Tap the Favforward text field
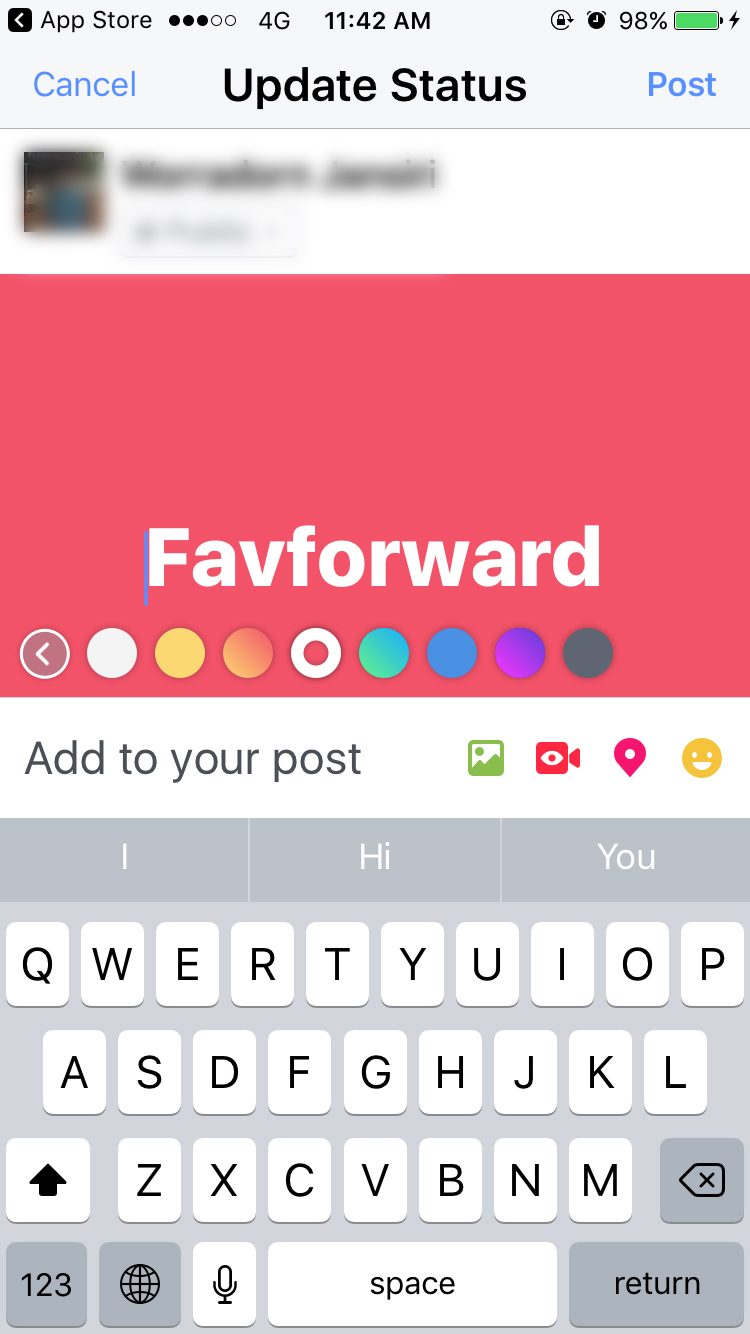The width and height of the screenshot is (750, 1334). tap(374, 558)
